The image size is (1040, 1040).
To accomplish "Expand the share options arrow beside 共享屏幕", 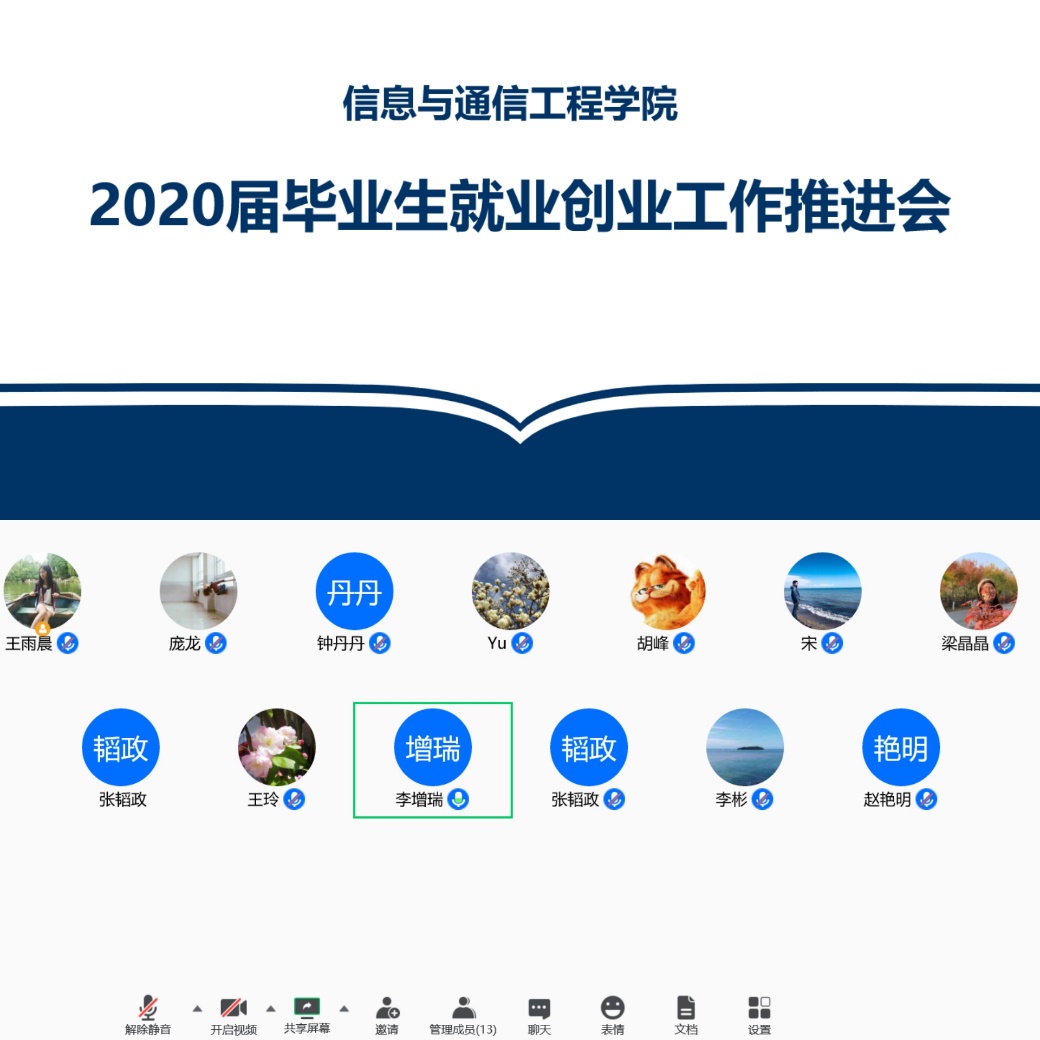I will [x=344, y=1008].
